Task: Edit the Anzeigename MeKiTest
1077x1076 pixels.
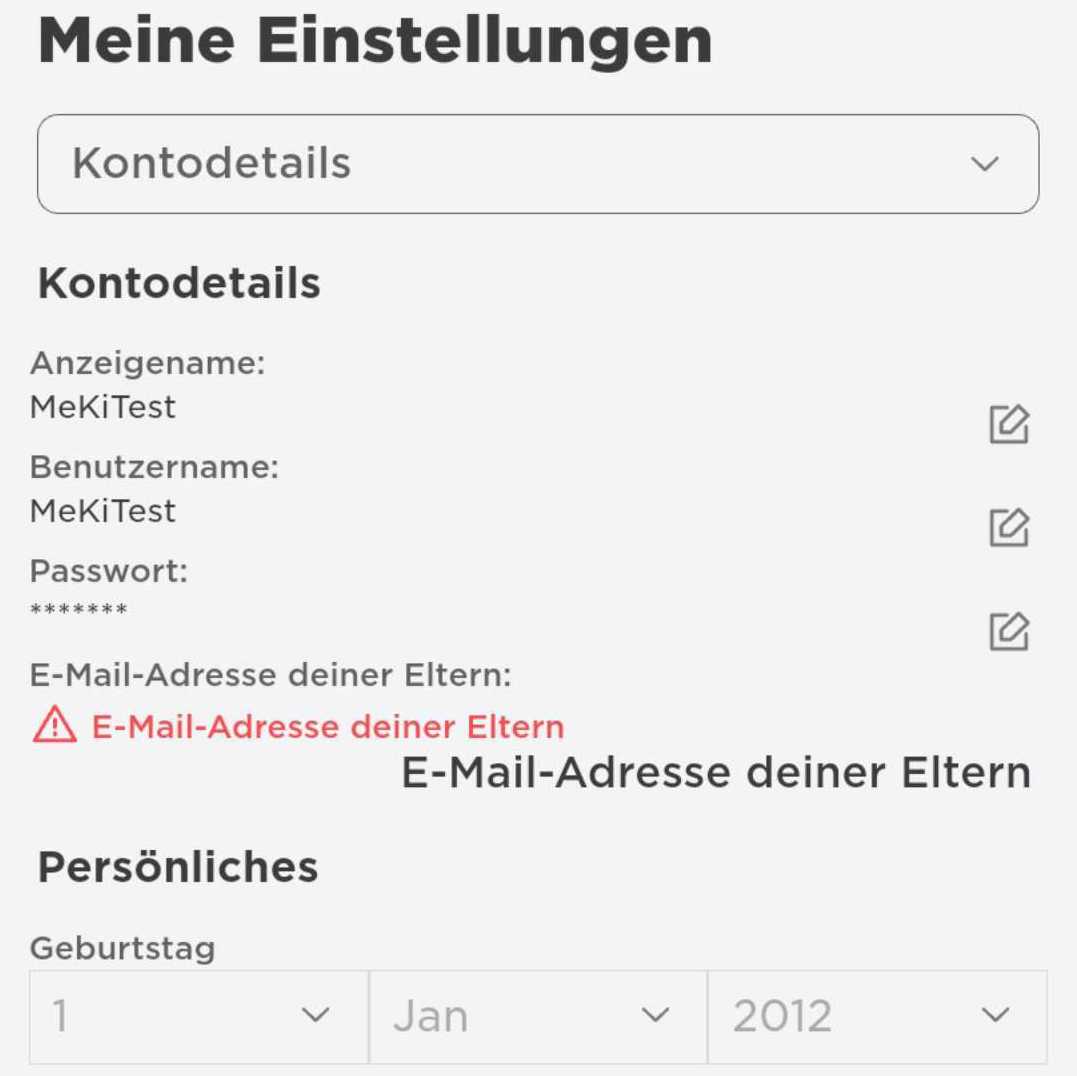Action: pyautogui.click(x=1008, y=425)
